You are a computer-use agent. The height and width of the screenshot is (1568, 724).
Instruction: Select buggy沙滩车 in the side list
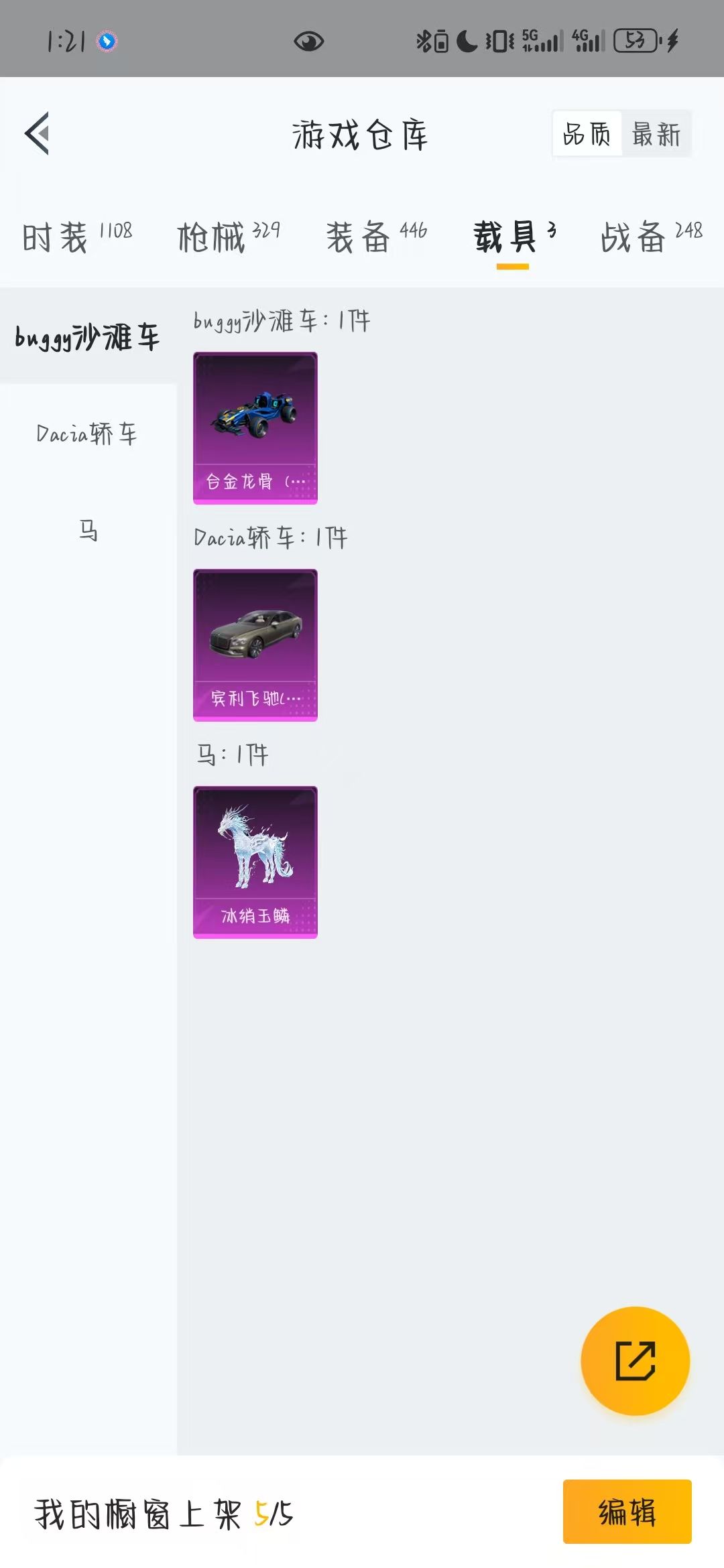pyautogui.click(x=88, y=336)
